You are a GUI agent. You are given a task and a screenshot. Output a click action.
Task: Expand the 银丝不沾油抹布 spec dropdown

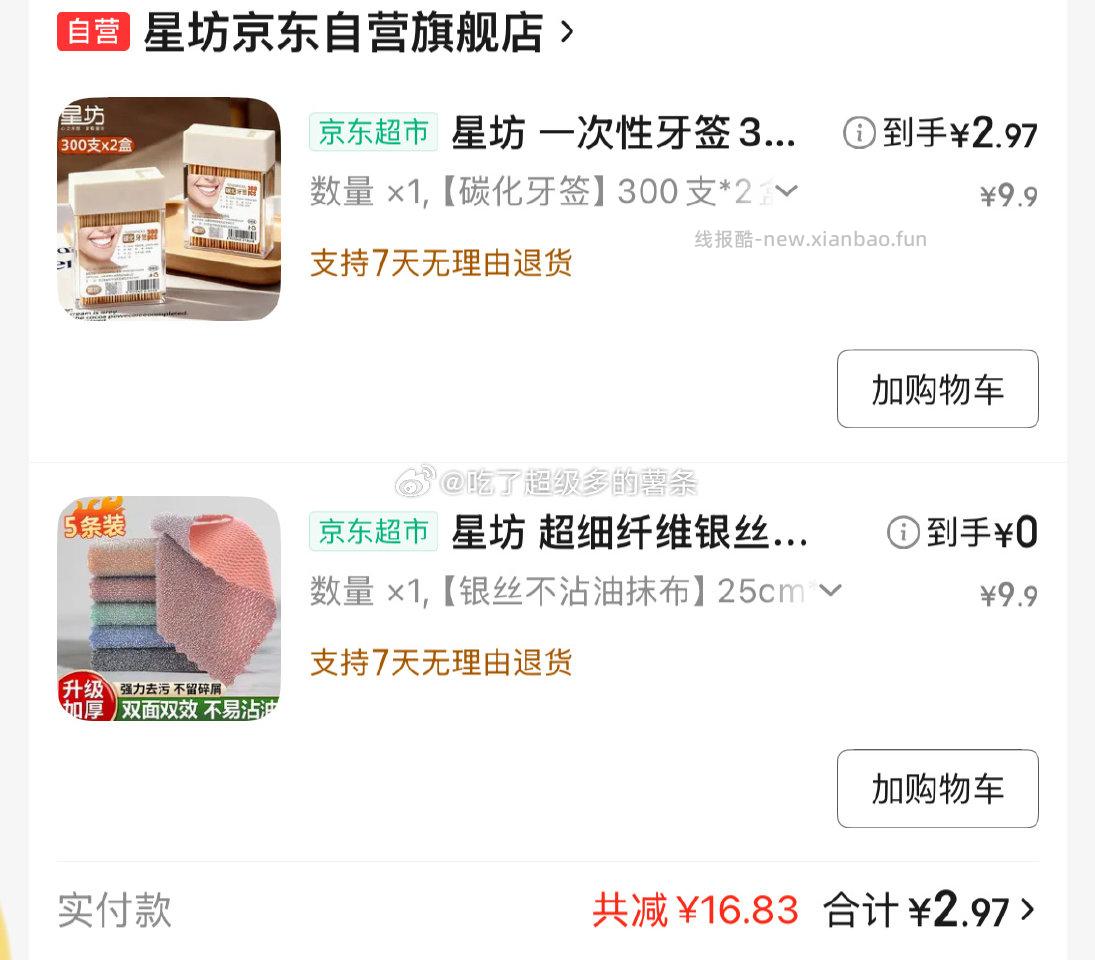[x=830, y=591]
